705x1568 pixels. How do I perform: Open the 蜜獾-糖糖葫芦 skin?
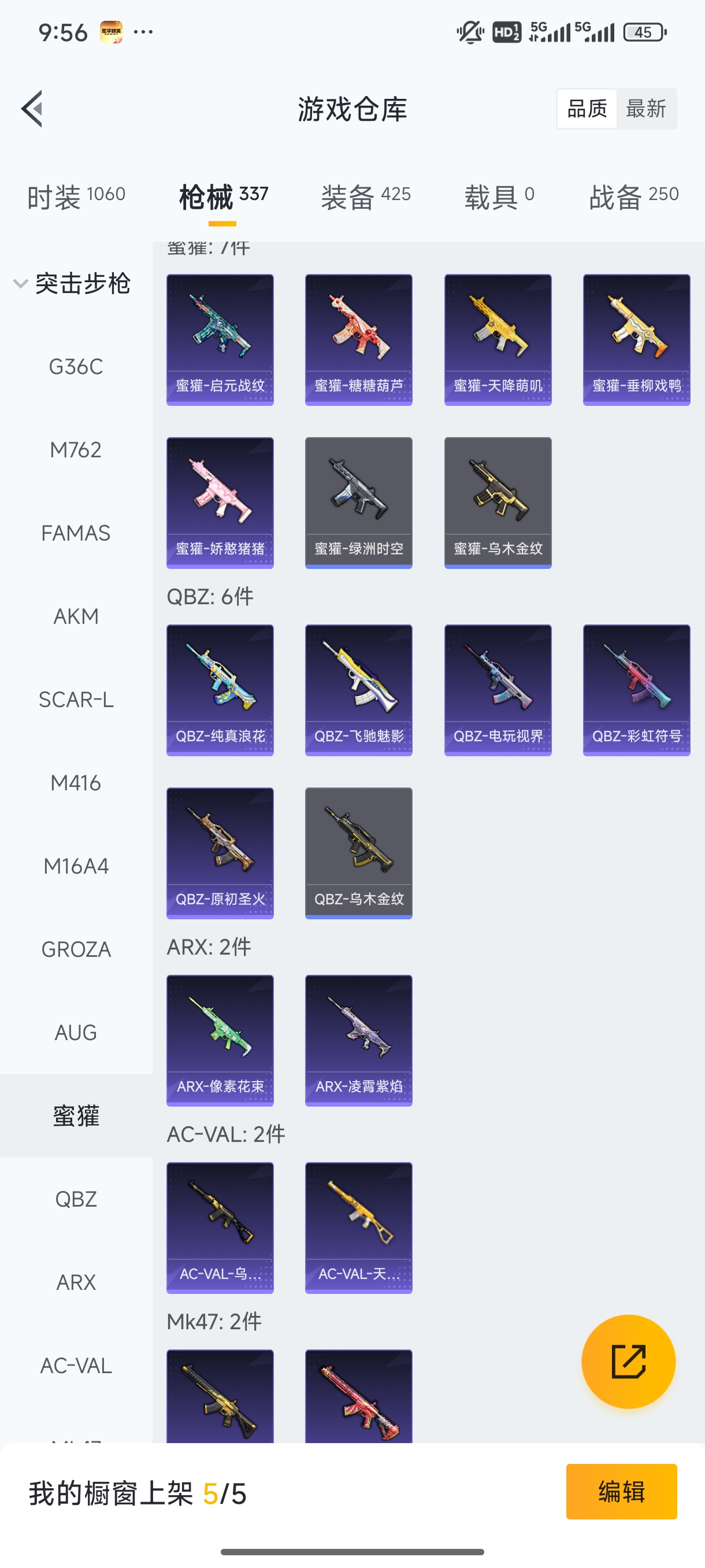click(358, 339)
